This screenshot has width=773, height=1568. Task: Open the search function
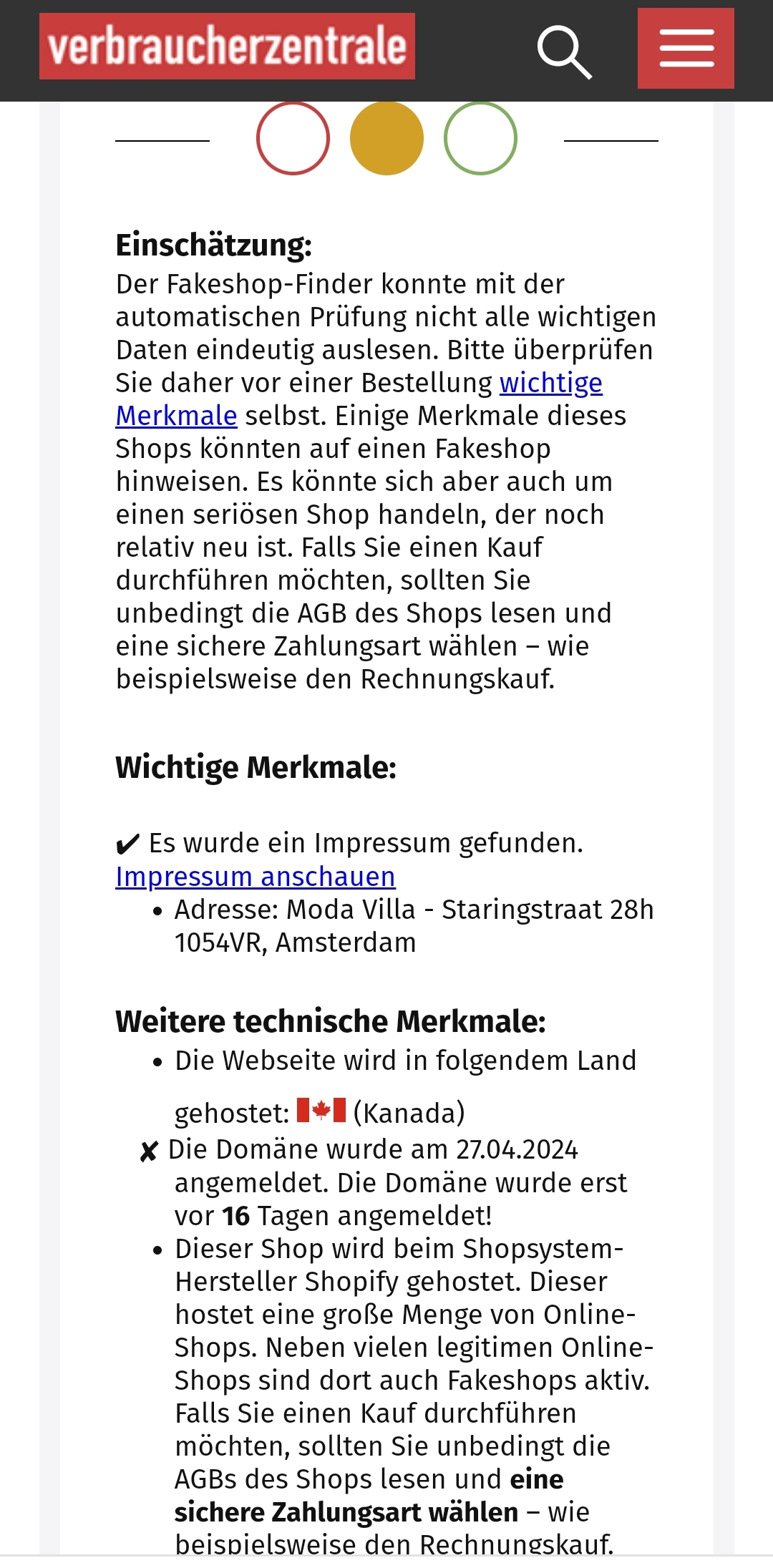(x=565, y=50)
